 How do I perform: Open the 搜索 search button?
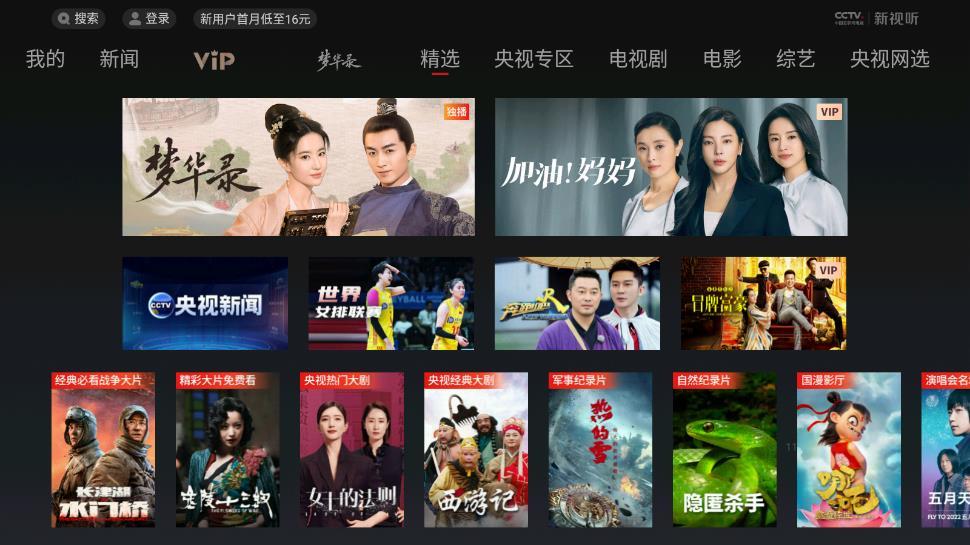[x=78, y=18]
